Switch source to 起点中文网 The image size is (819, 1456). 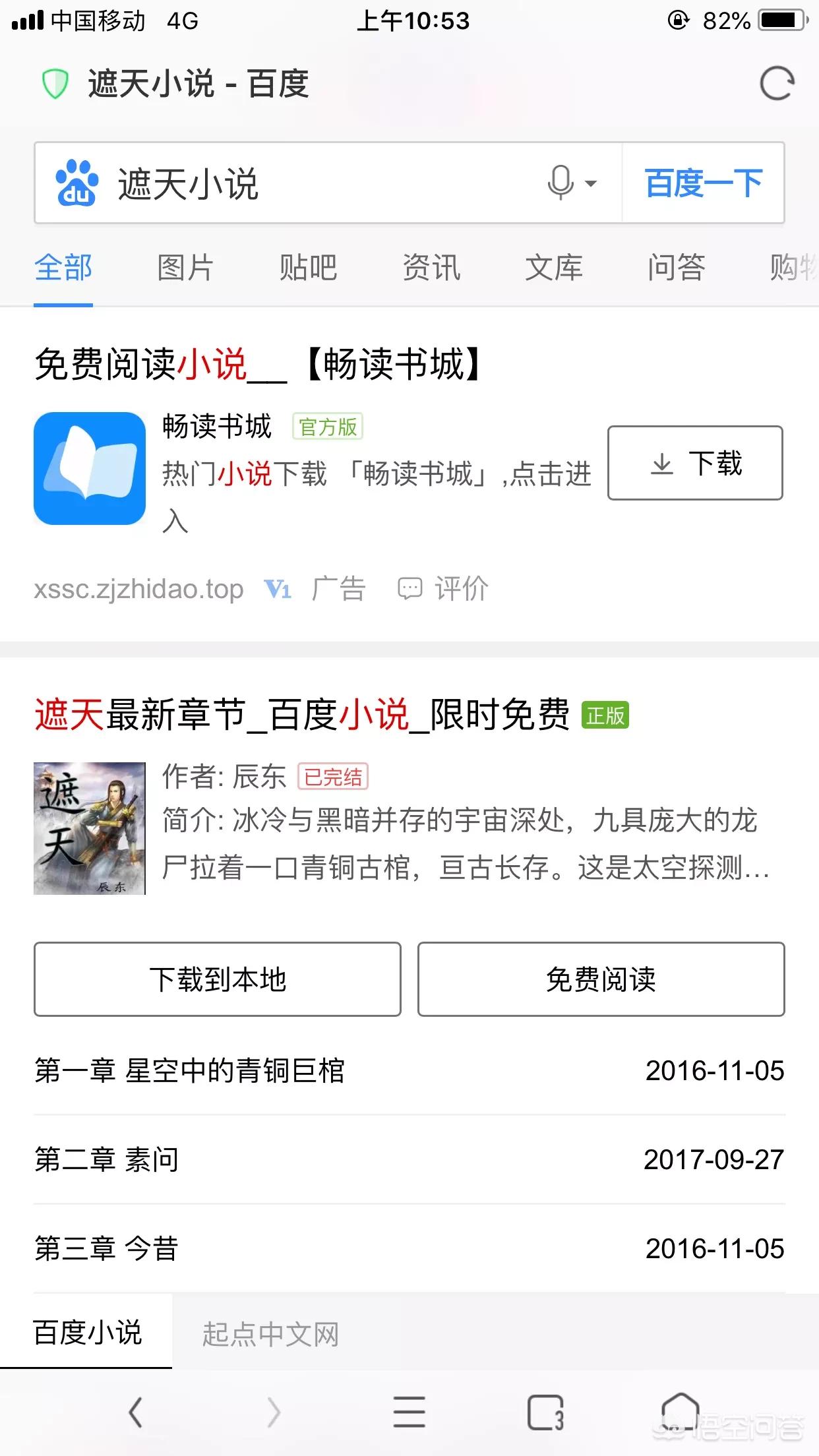(270, 1333)
